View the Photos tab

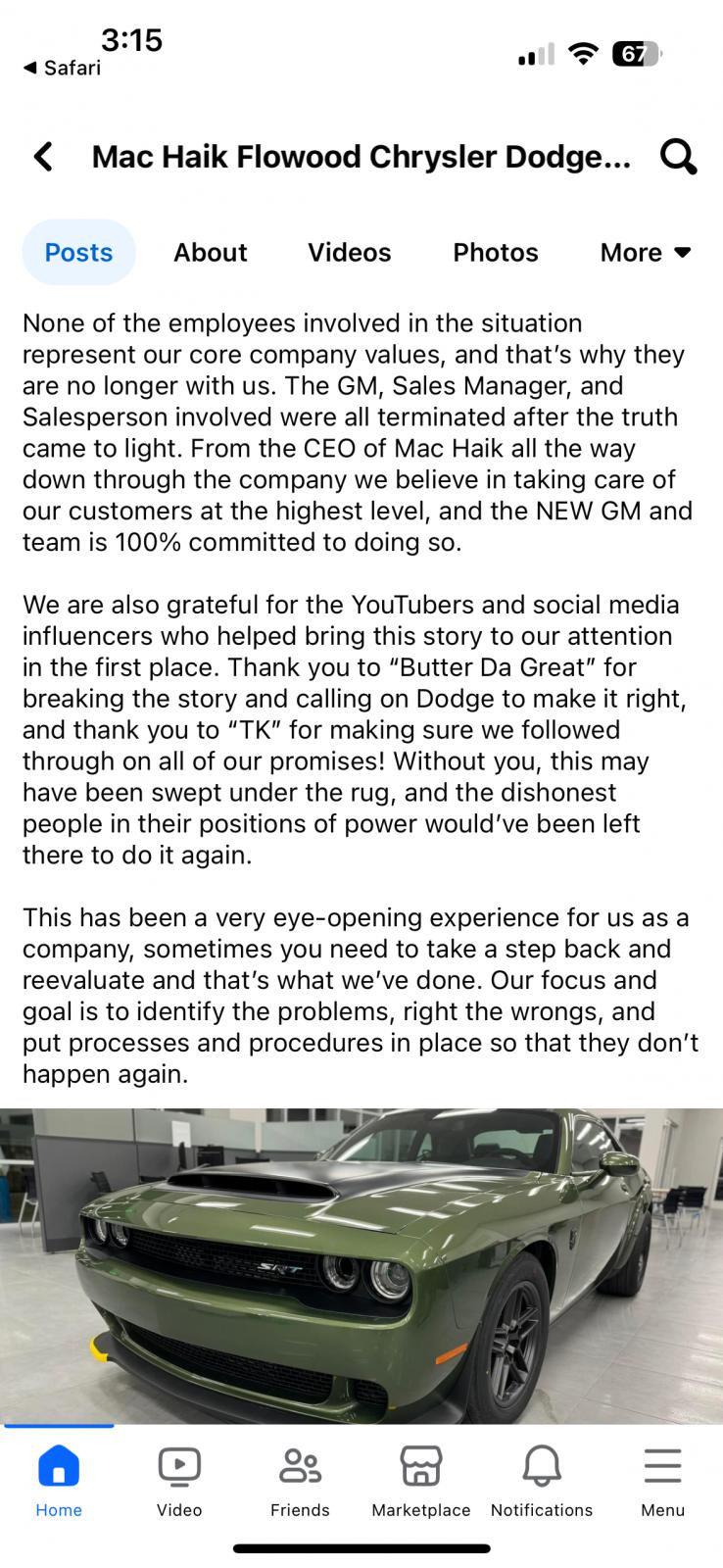(x=495, y=253)
